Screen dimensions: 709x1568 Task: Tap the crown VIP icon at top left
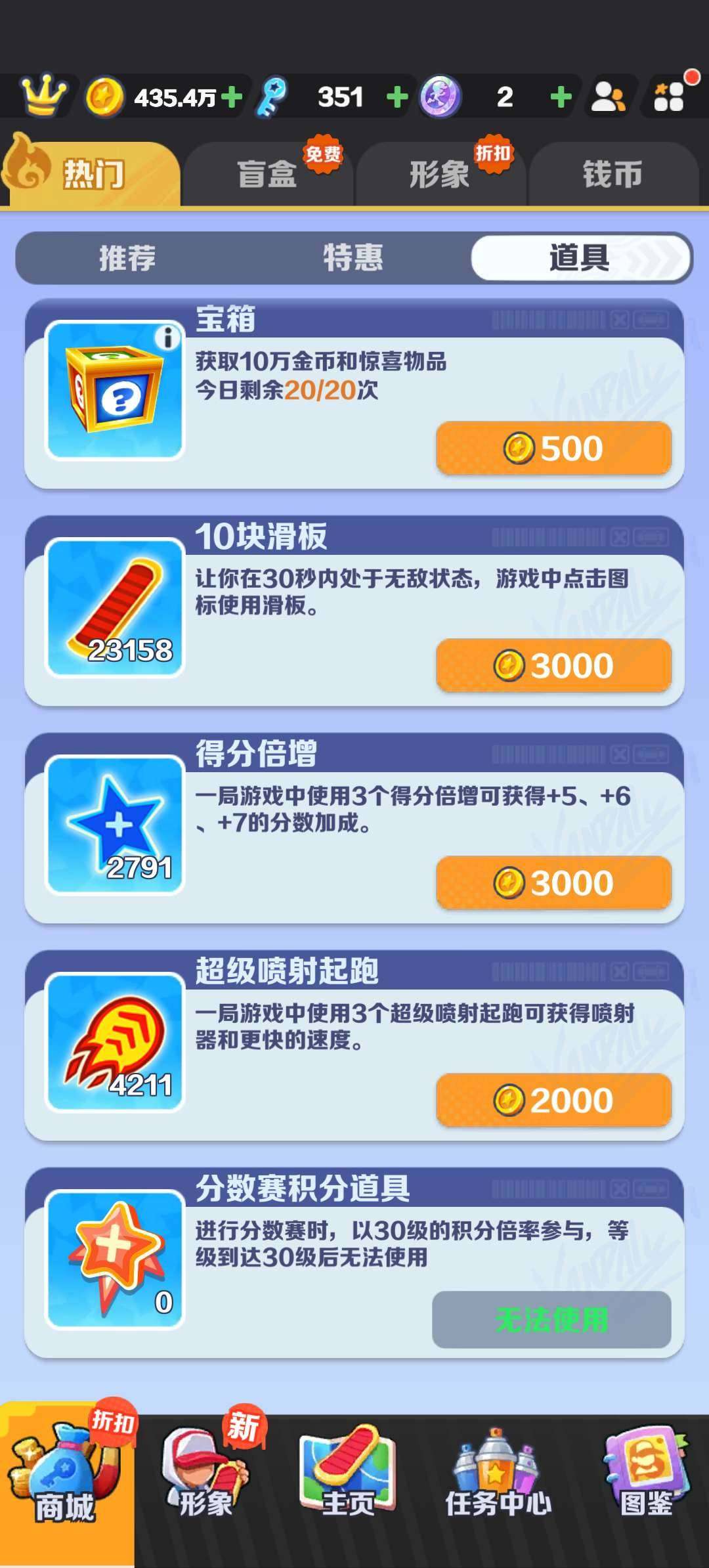44,95
